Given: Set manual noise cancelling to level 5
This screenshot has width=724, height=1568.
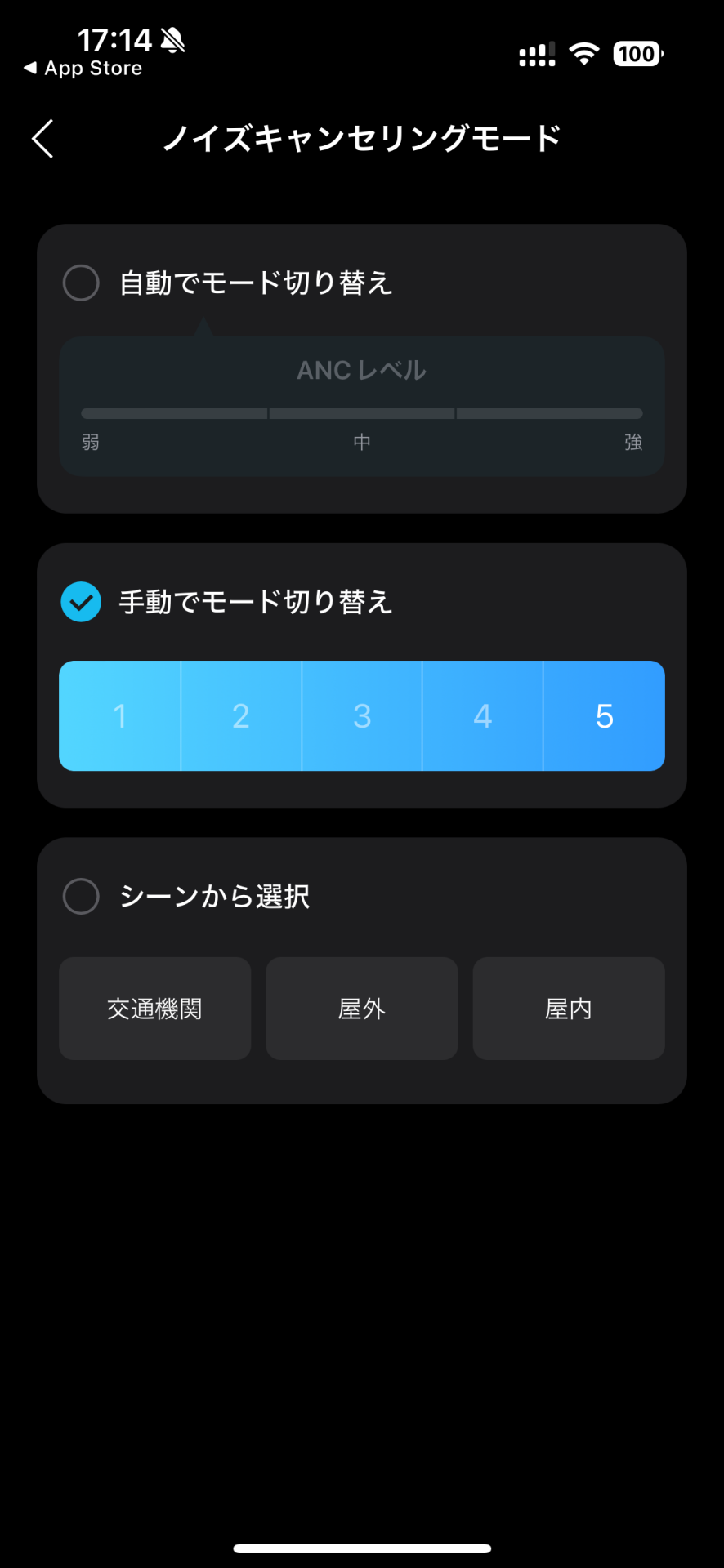Looking at the screenshot, I should [604, 716].
